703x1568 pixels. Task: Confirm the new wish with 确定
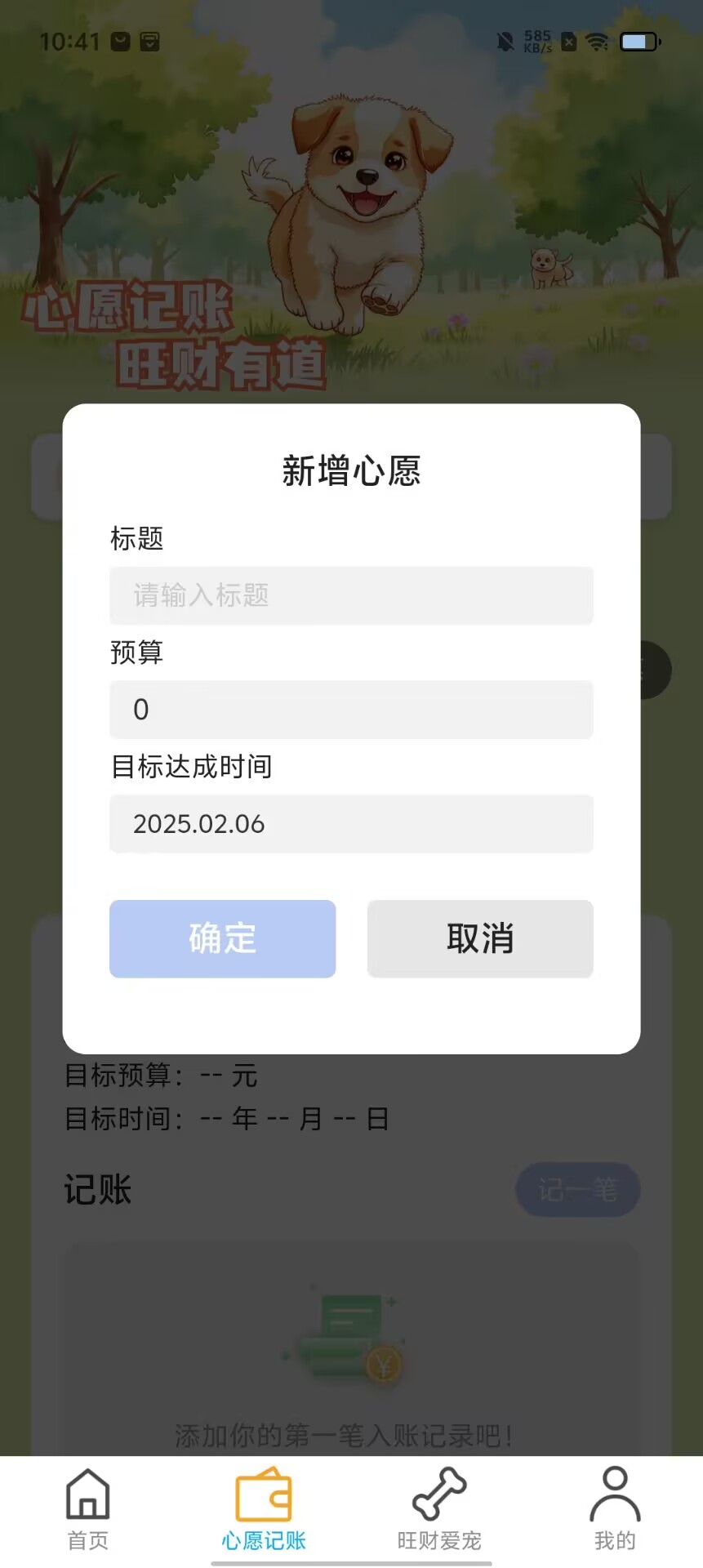[x=222, y=939]
